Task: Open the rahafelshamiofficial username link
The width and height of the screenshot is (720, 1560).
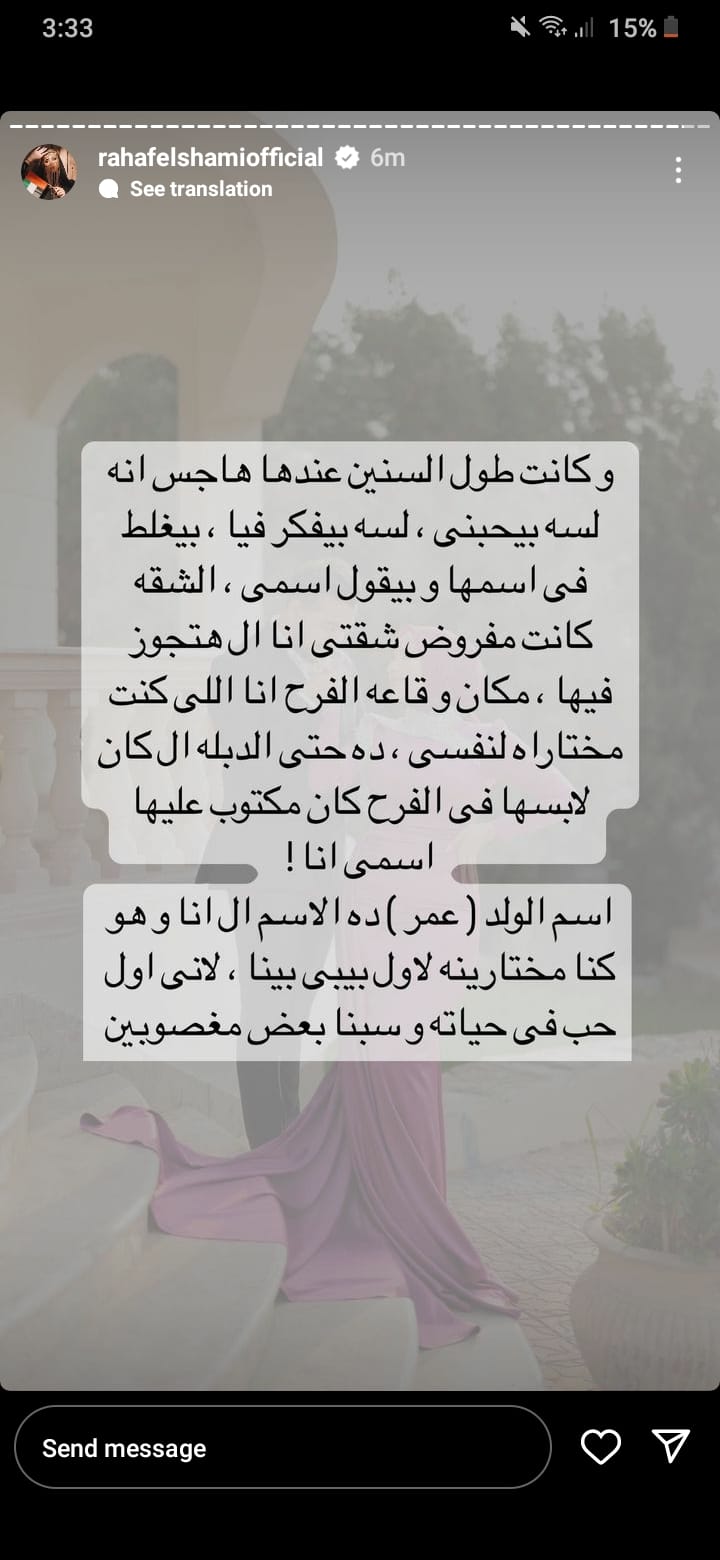Action: [x=211, y=158]
